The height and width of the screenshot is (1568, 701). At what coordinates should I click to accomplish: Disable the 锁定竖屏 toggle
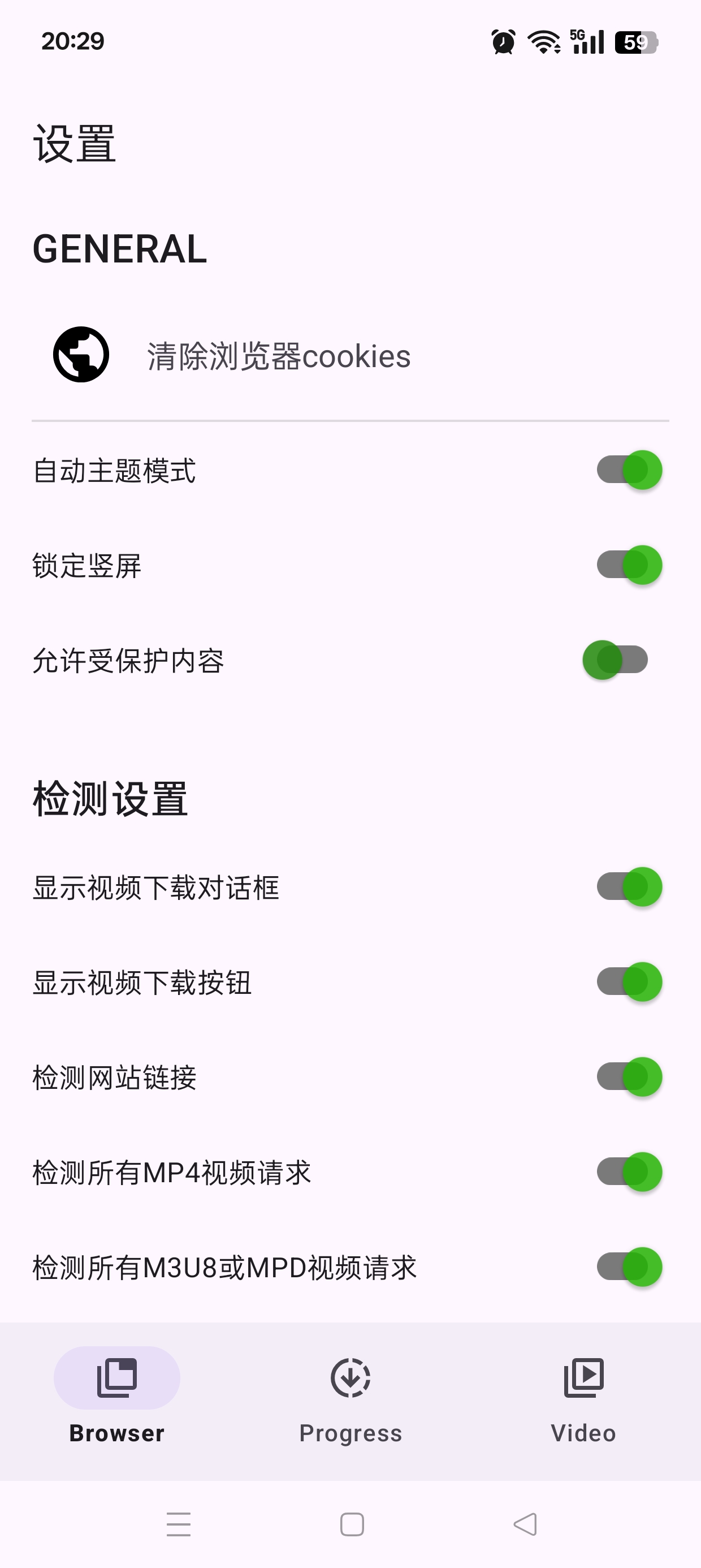[629, 565]
